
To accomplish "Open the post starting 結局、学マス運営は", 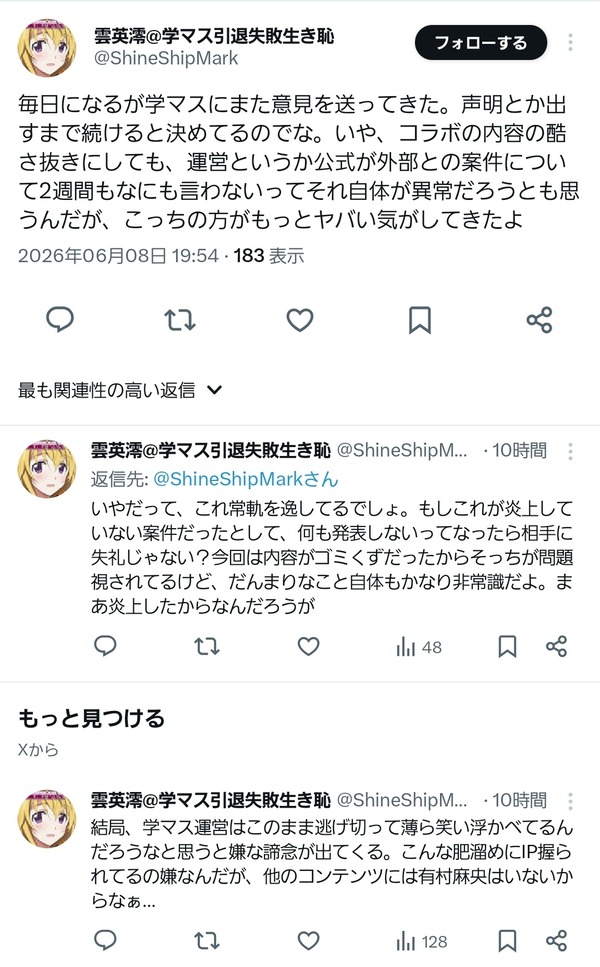I will (x=332, y=864).
